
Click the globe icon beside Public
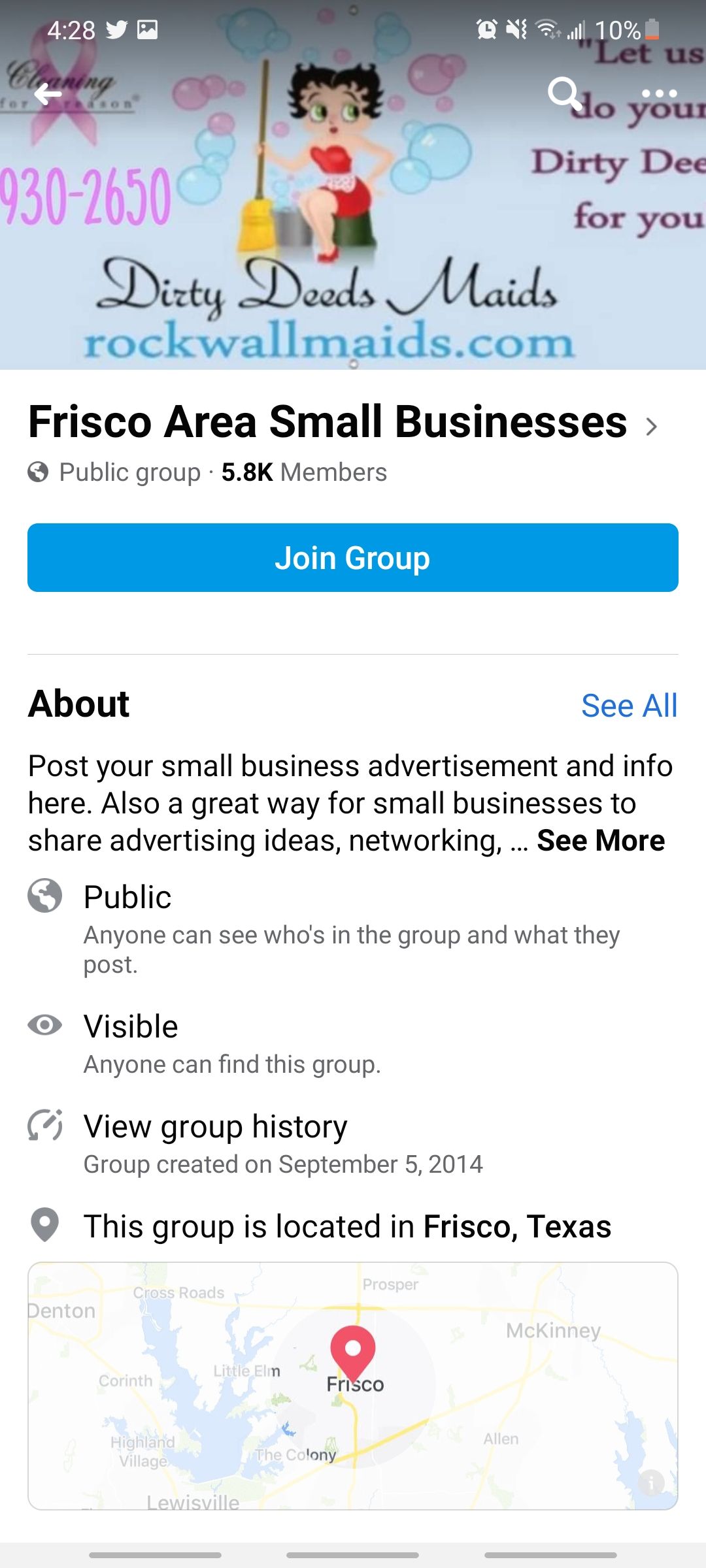pos(43,897)
